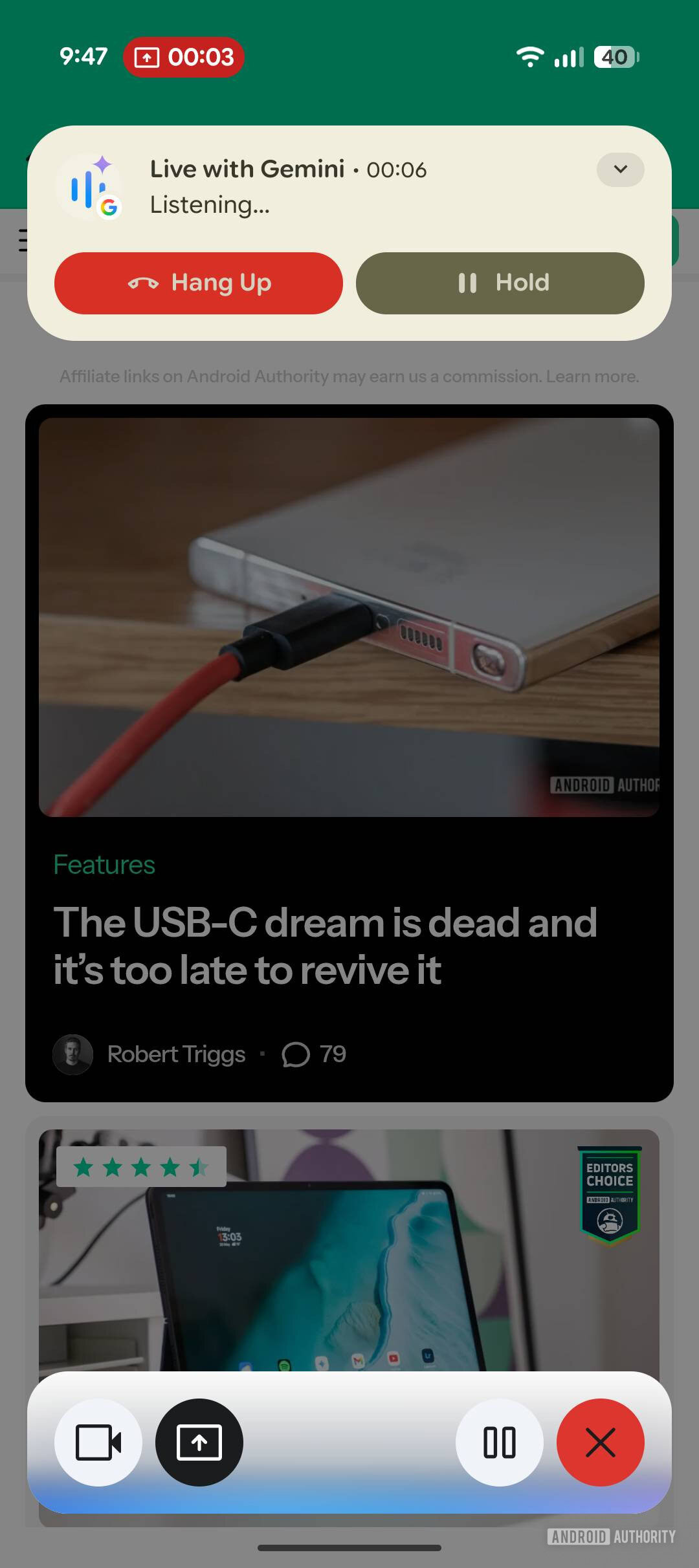
Task: Open the USB-C dream is dead article
Action: pos(325,946)
